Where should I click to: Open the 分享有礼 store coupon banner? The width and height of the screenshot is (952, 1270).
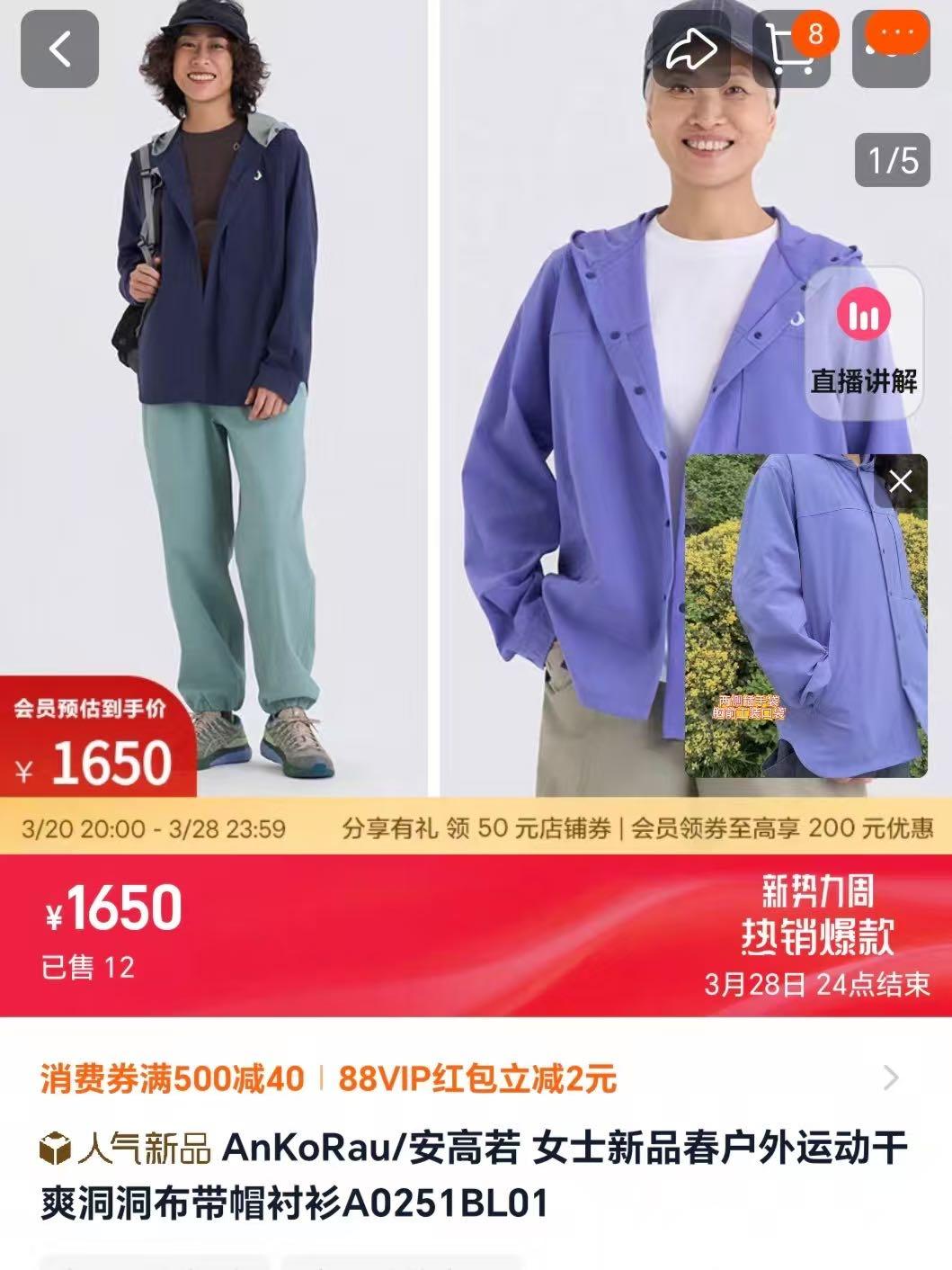(x=476, y=827)
